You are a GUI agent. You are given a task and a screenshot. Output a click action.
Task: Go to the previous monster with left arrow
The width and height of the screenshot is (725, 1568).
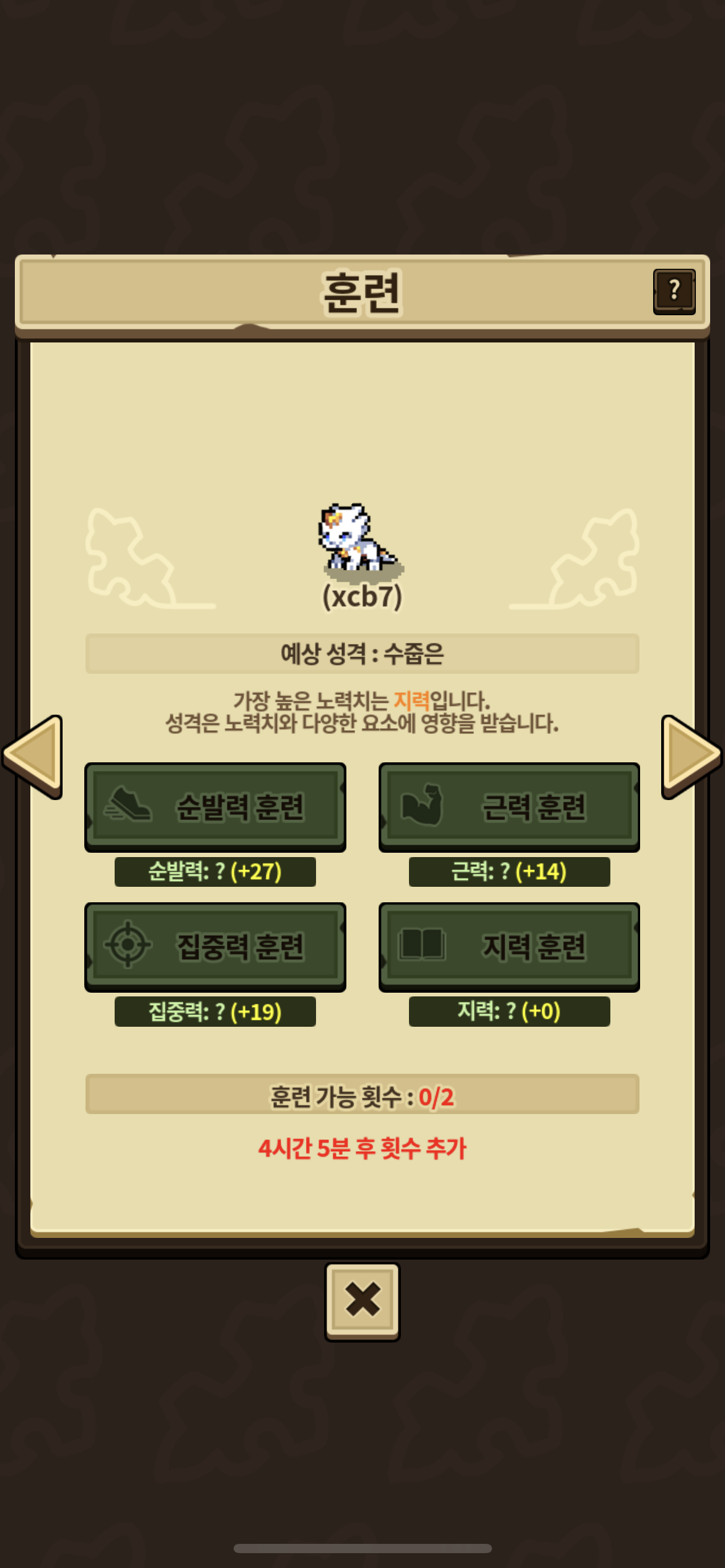pos(33,757)
